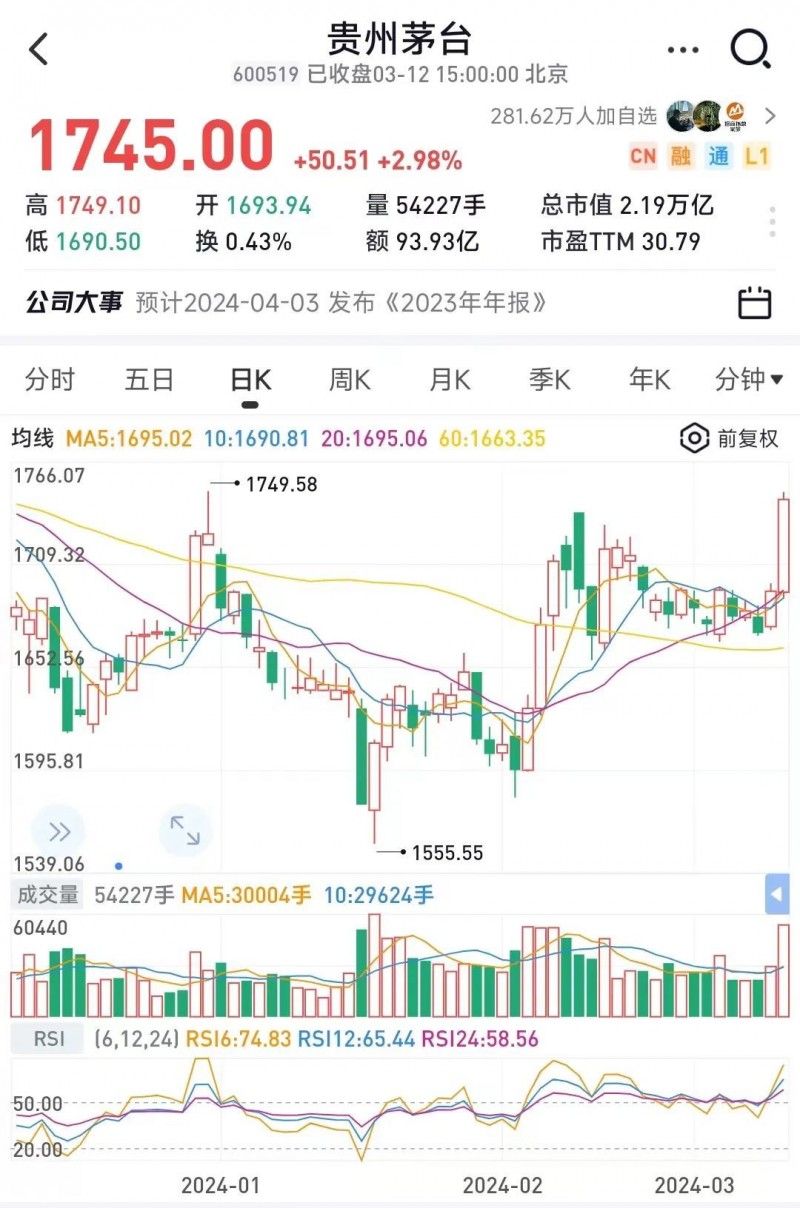This screenshot has width=800, height=1208.
Task: Open the three-dot more options menu
Action: point(683,49)
